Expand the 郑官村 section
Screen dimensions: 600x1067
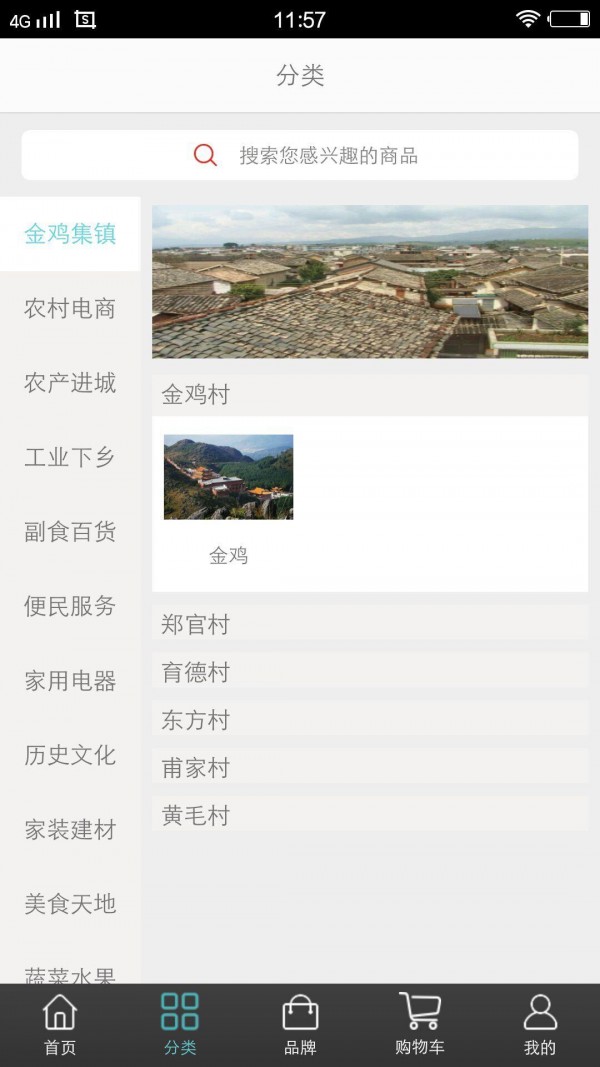click(369, 625)
